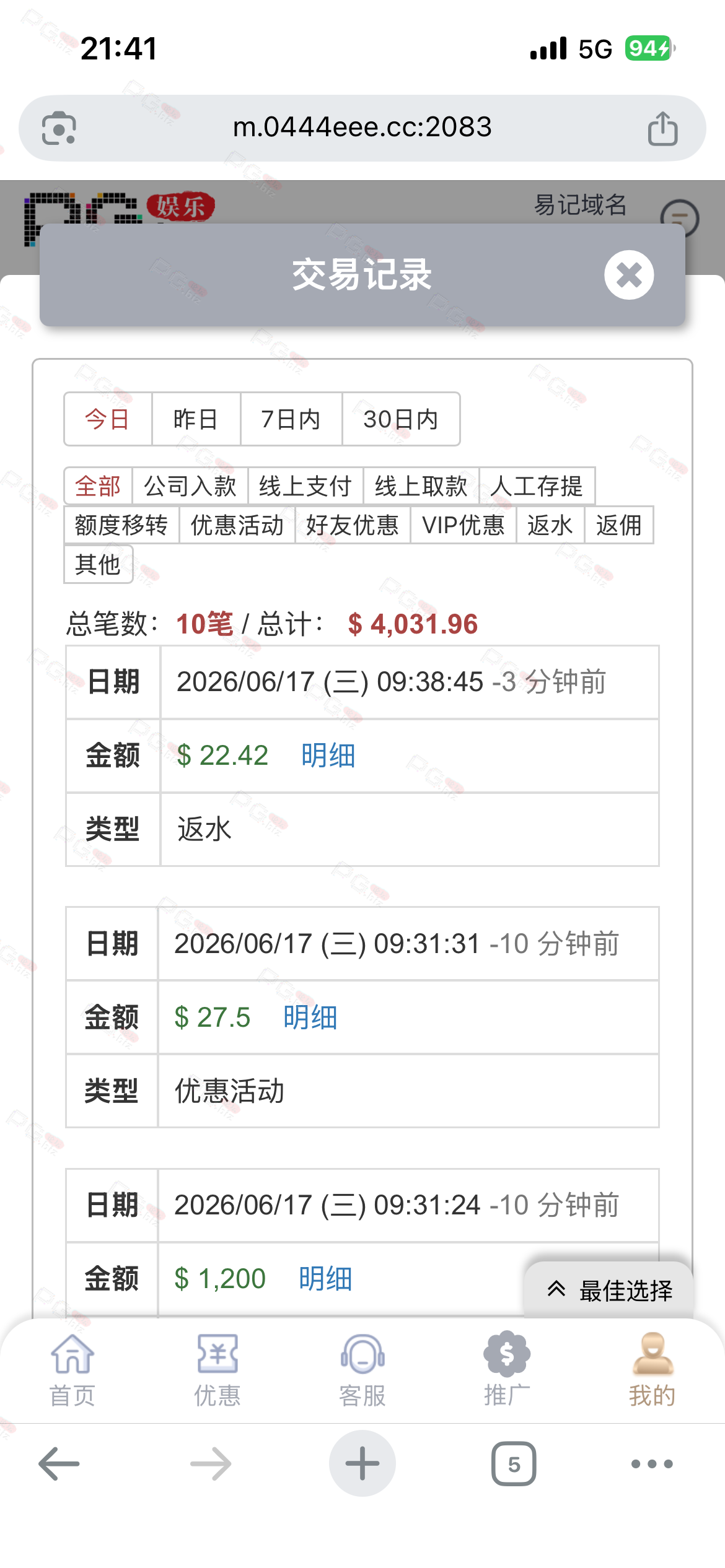Filter by 线上取款
The height and width of the screenshot is (1568, 725).
[x=421, y=486]
